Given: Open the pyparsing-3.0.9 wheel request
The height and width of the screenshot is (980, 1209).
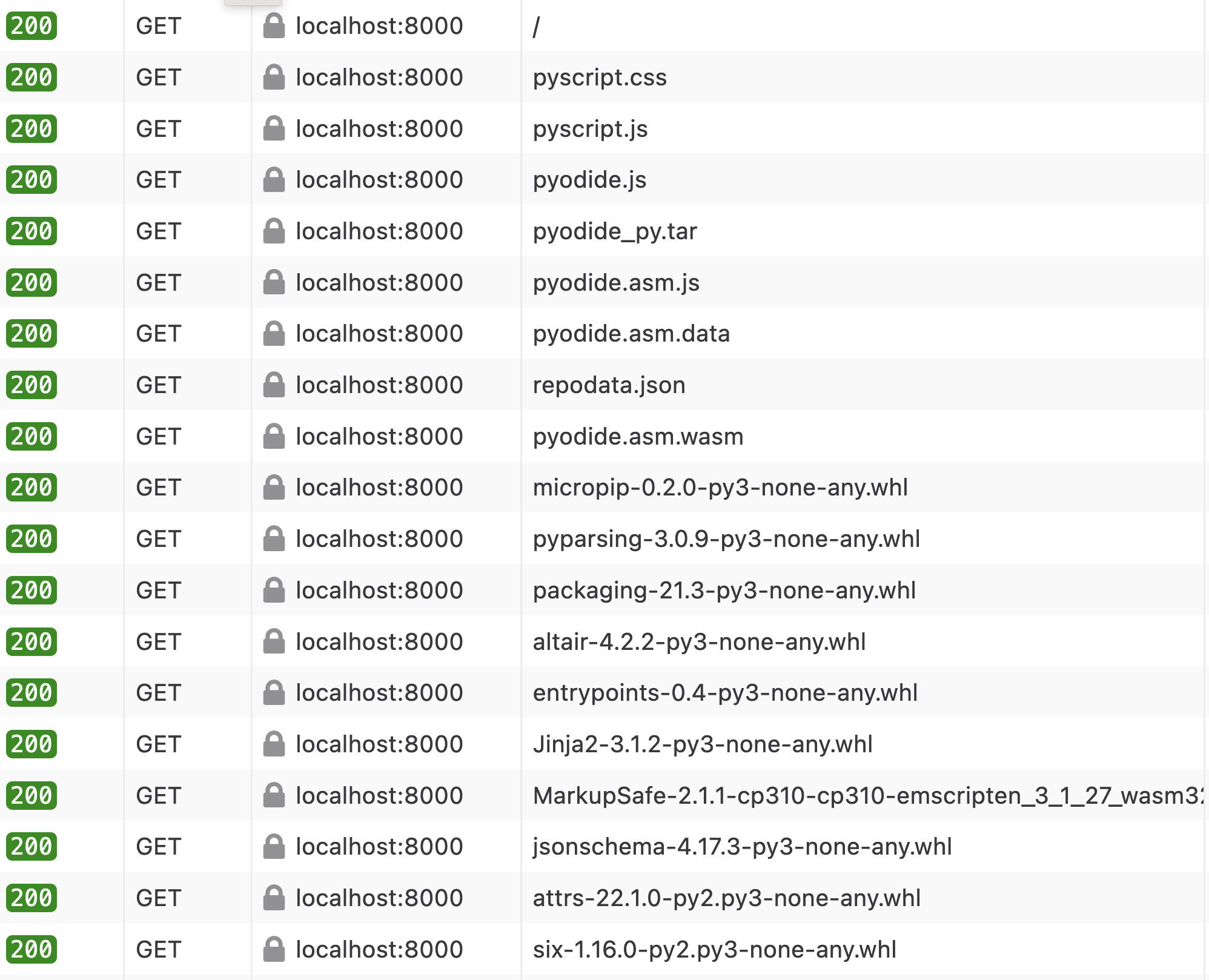Looking at the screenshot, I should 726,539.
